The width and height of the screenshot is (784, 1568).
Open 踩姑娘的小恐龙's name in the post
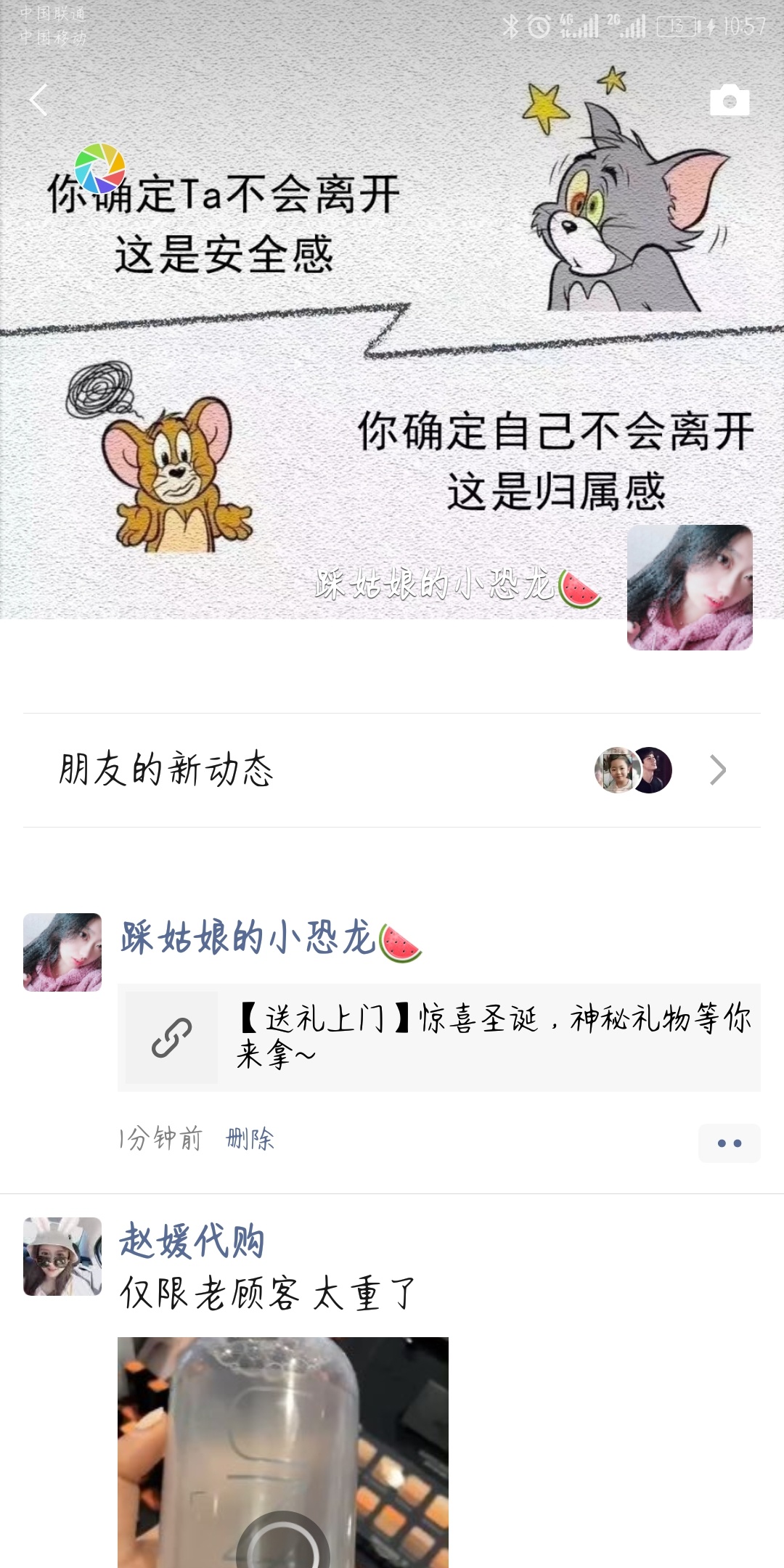(x=271, y=939)
